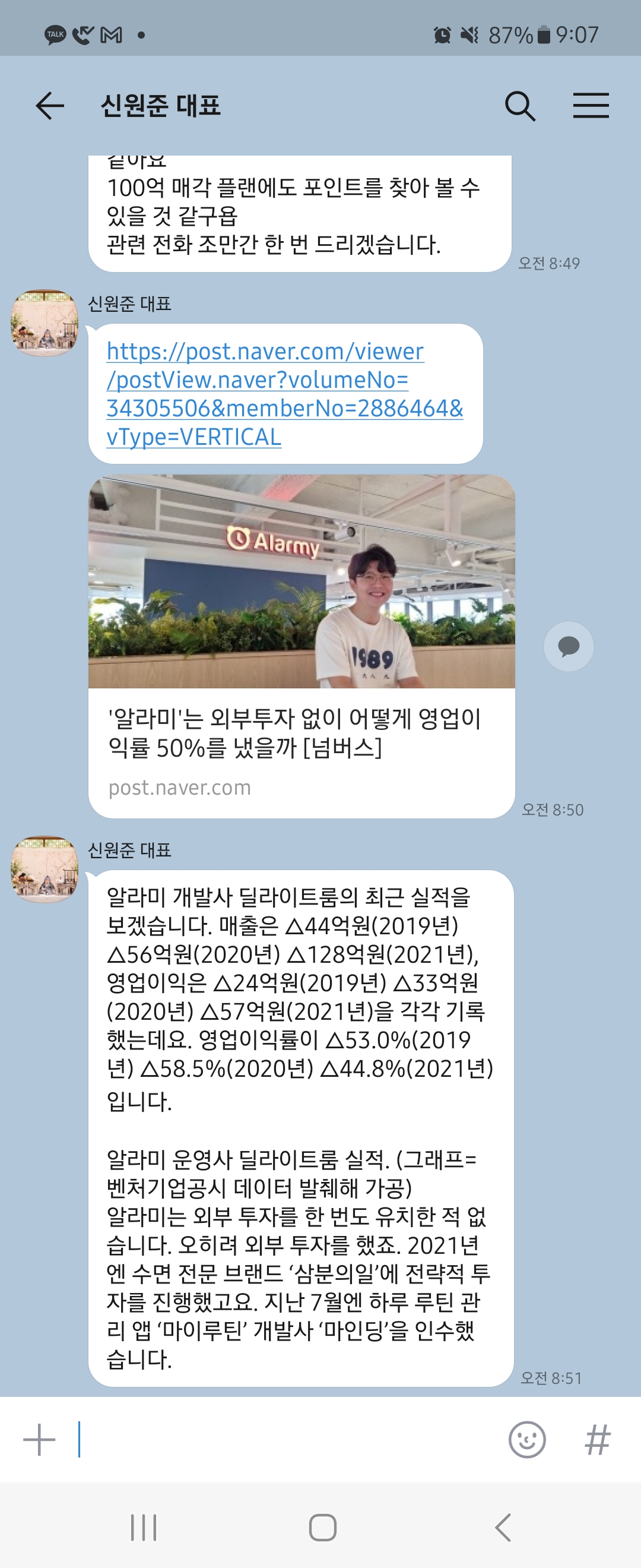The image size is (641, 1568).
Task: Search within this conversation
Action: 520,106
